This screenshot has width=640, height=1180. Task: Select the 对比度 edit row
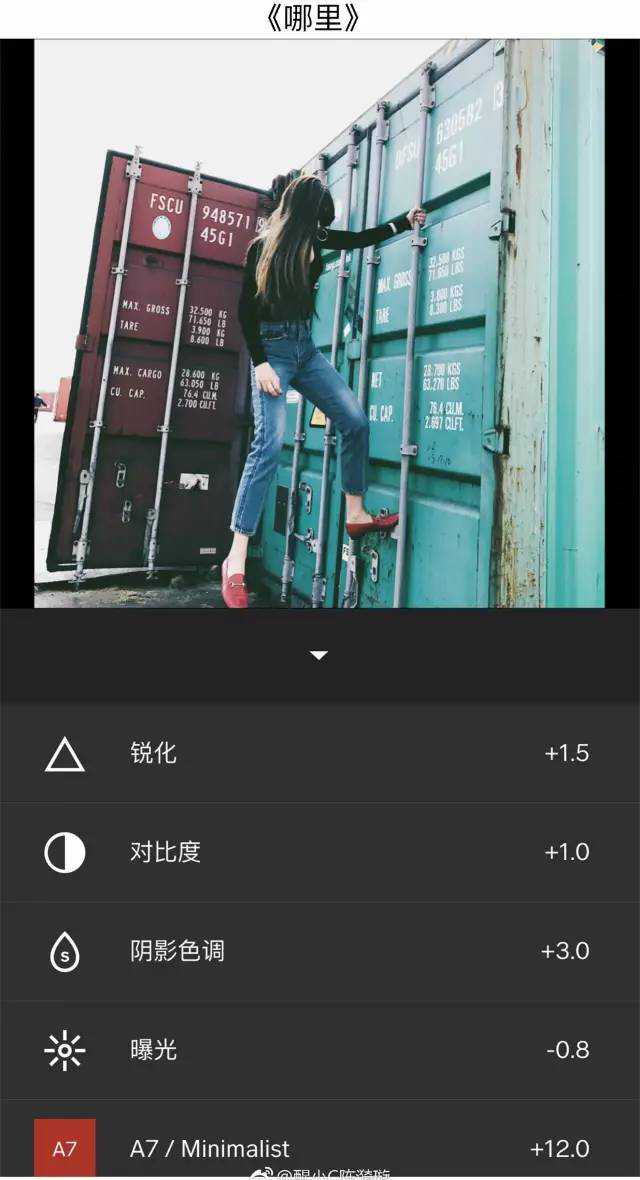tap(319, 852)
